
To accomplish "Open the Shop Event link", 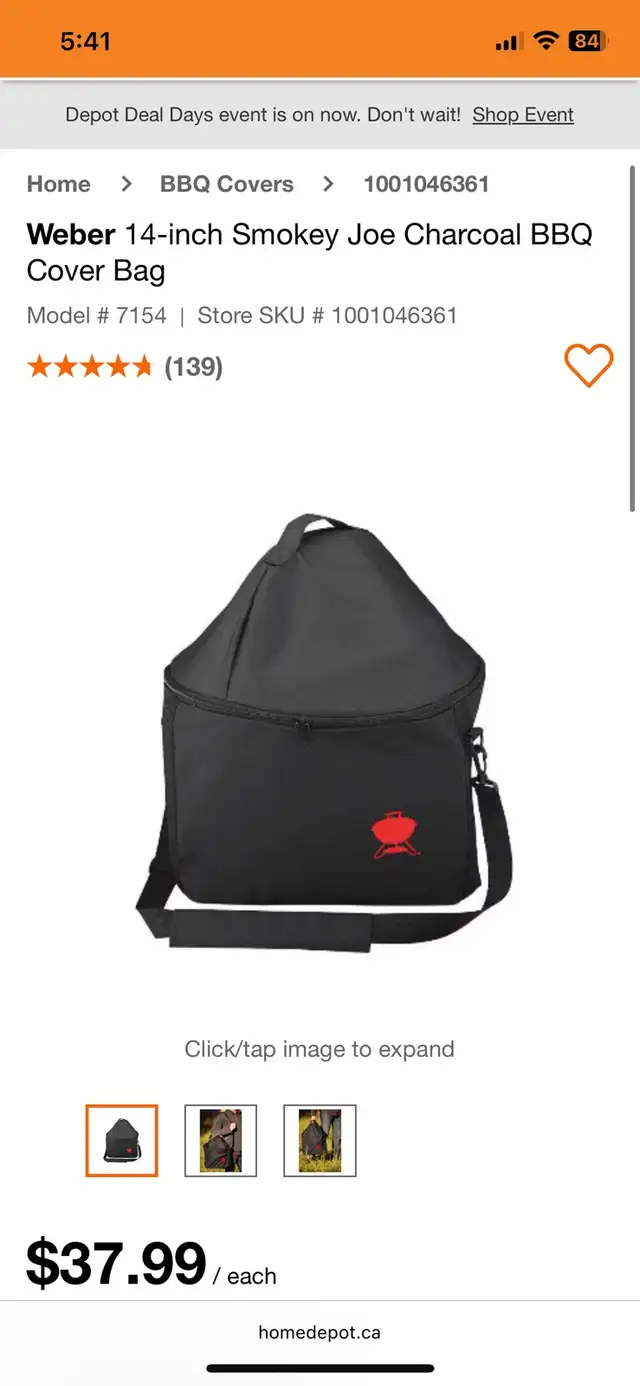I will pos(523,114).
